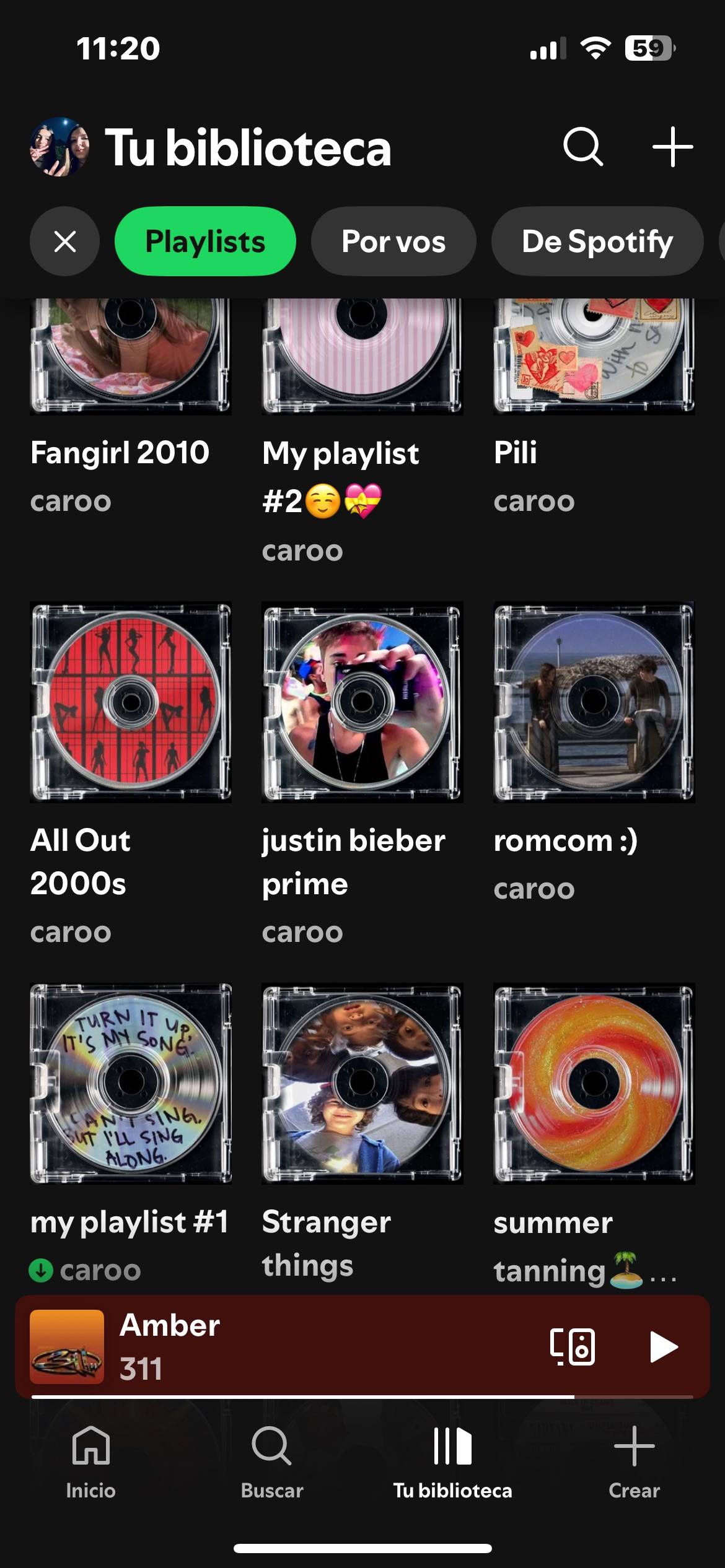This screenshot has width=725, height=1568.
Task: Select the De Spotify filter chip
Action: (x=597, y=242)
